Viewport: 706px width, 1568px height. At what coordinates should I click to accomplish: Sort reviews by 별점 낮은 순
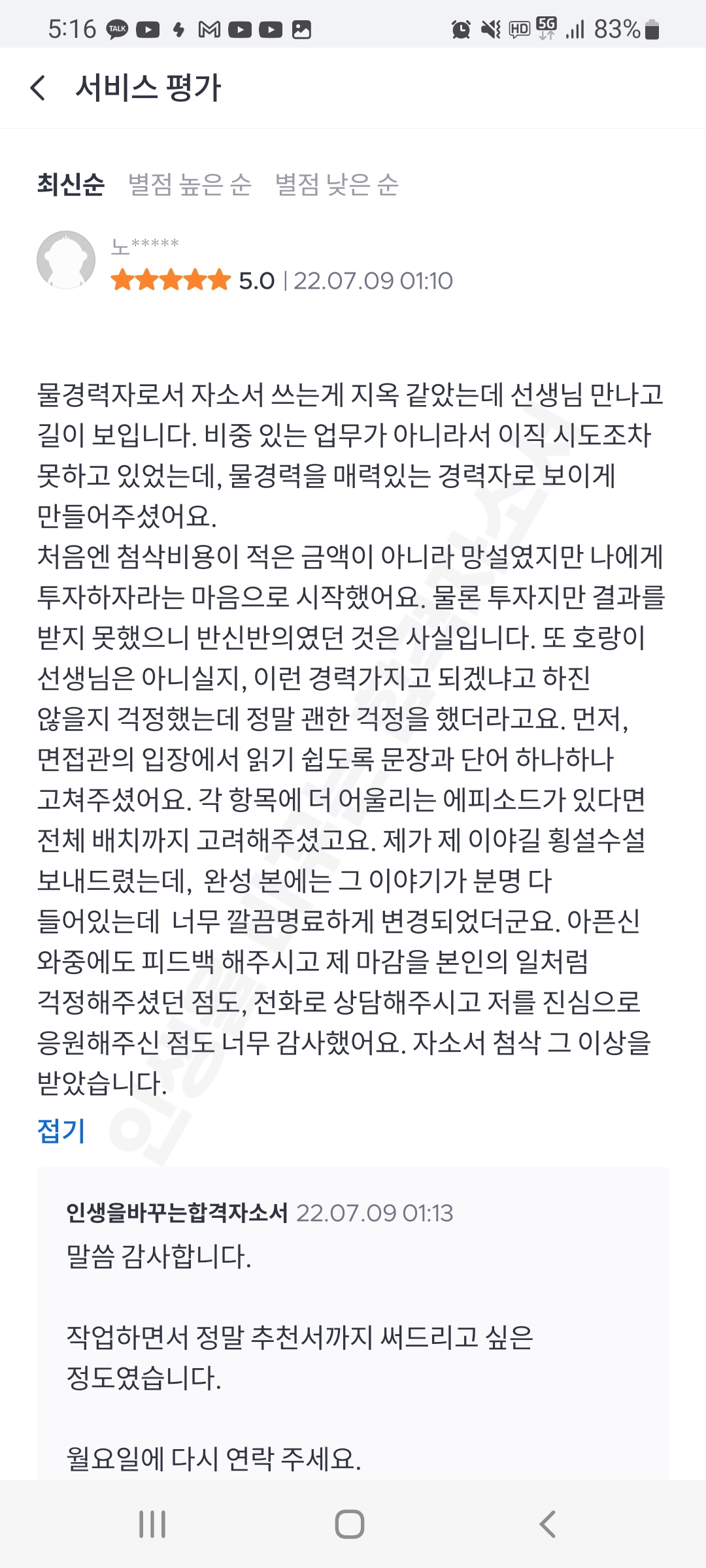pyautogui.click(x=337, y=184)
